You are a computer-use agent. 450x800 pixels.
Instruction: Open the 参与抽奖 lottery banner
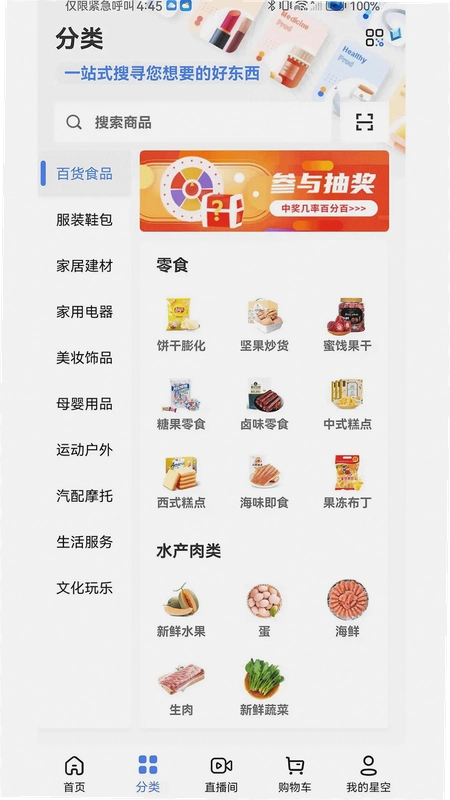(264, 191)
